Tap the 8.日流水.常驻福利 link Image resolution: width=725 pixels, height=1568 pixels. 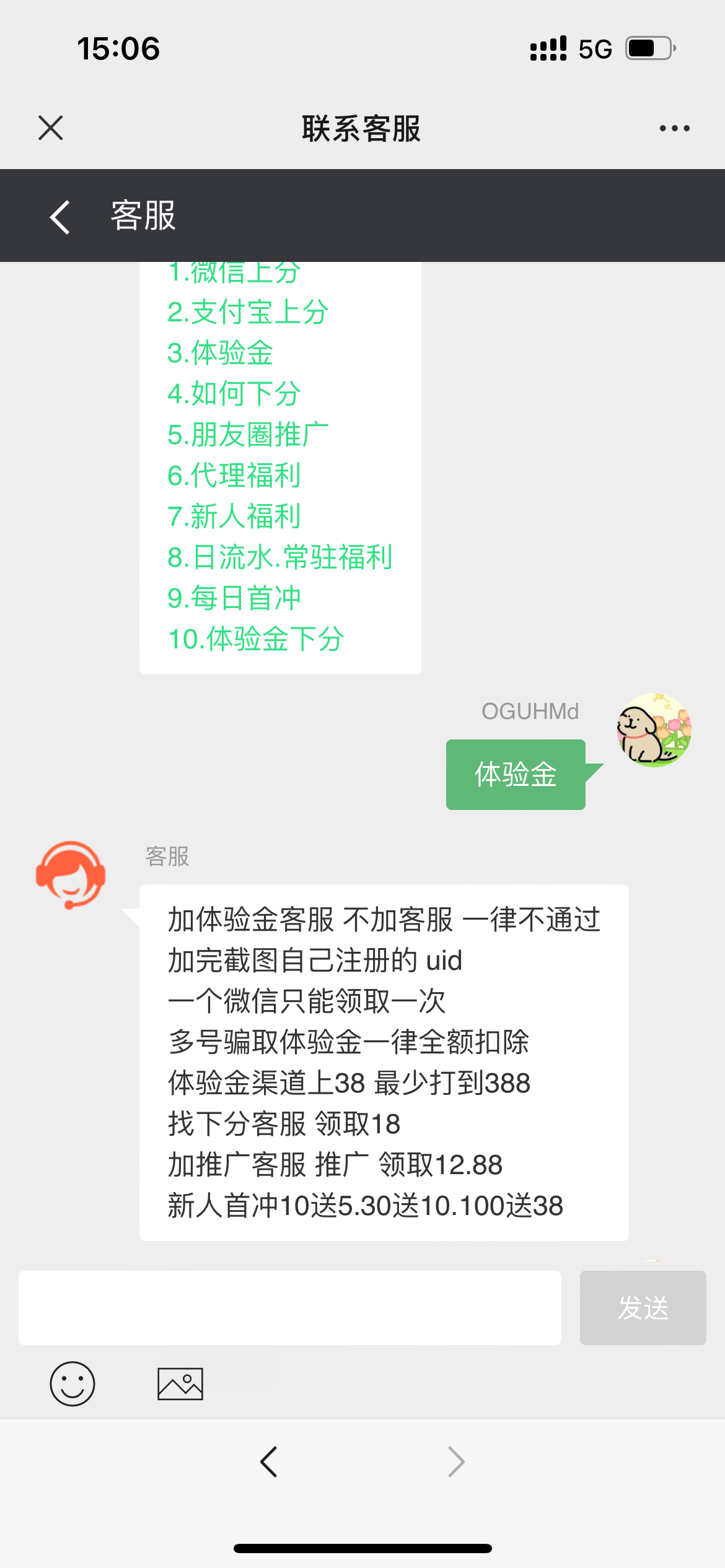[x=280, y=557]
